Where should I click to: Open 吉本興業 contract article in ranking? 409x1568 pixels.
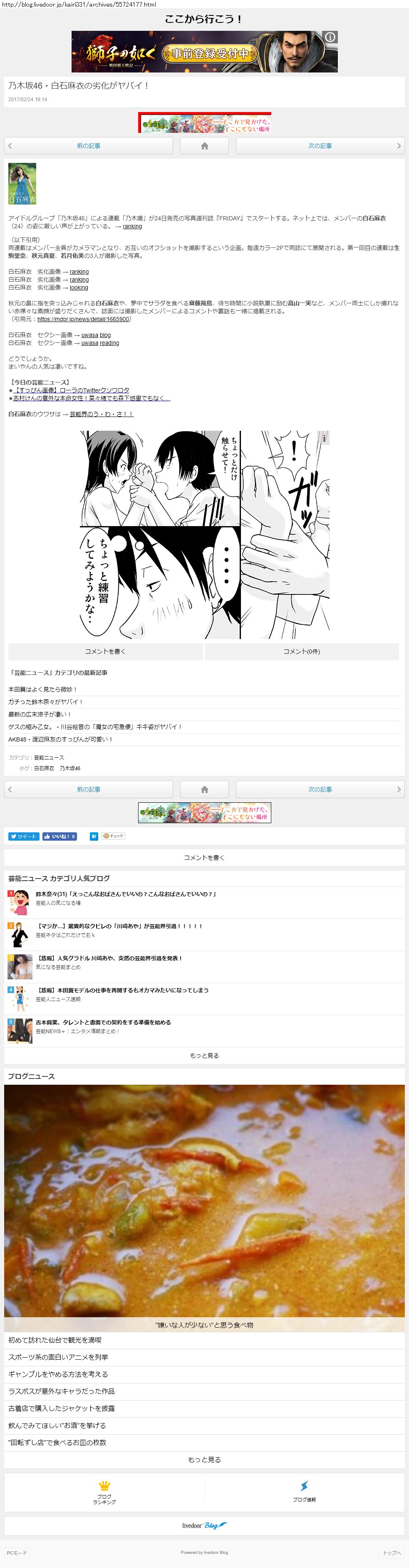coord(103,1022)
